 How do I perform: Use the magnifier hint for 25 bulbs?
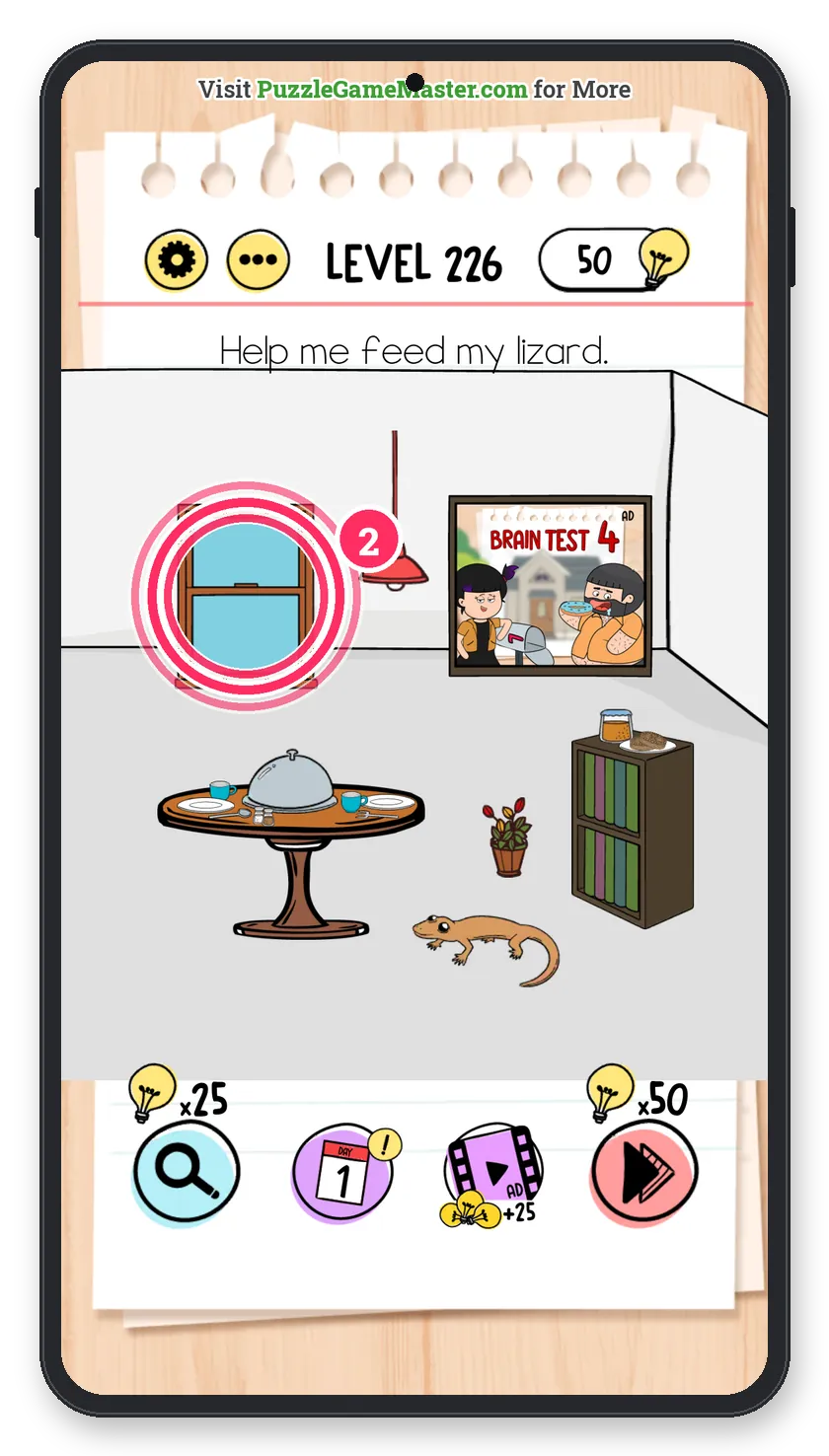(x=186, y=1172)
